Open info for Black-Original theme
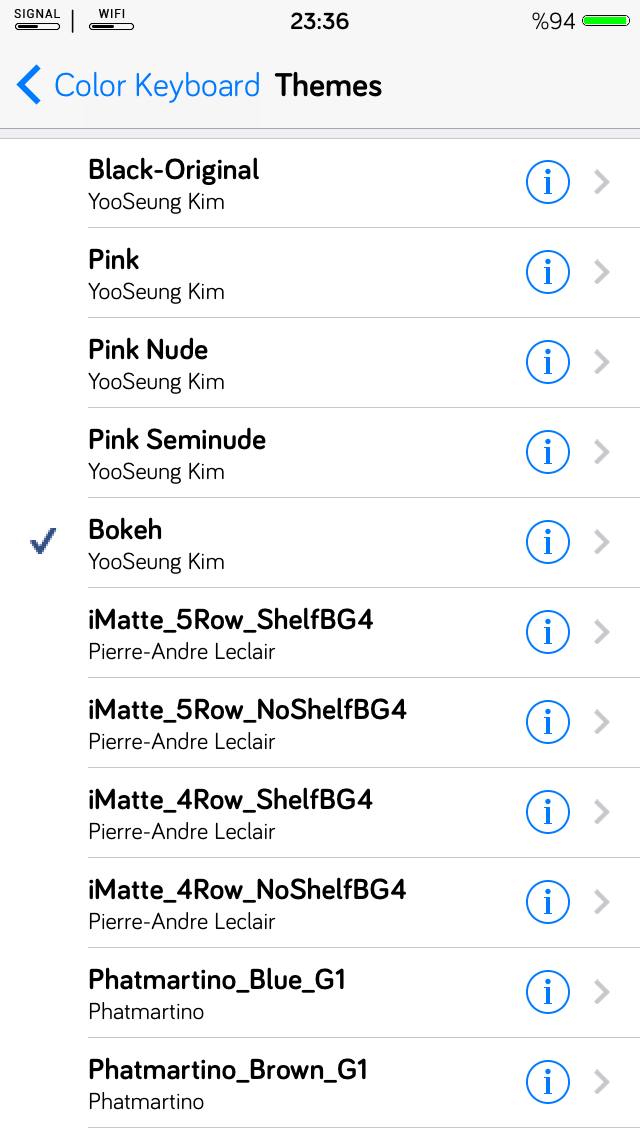The width and height of the screenshot is (640, 1136). click(x=547, y=183)
